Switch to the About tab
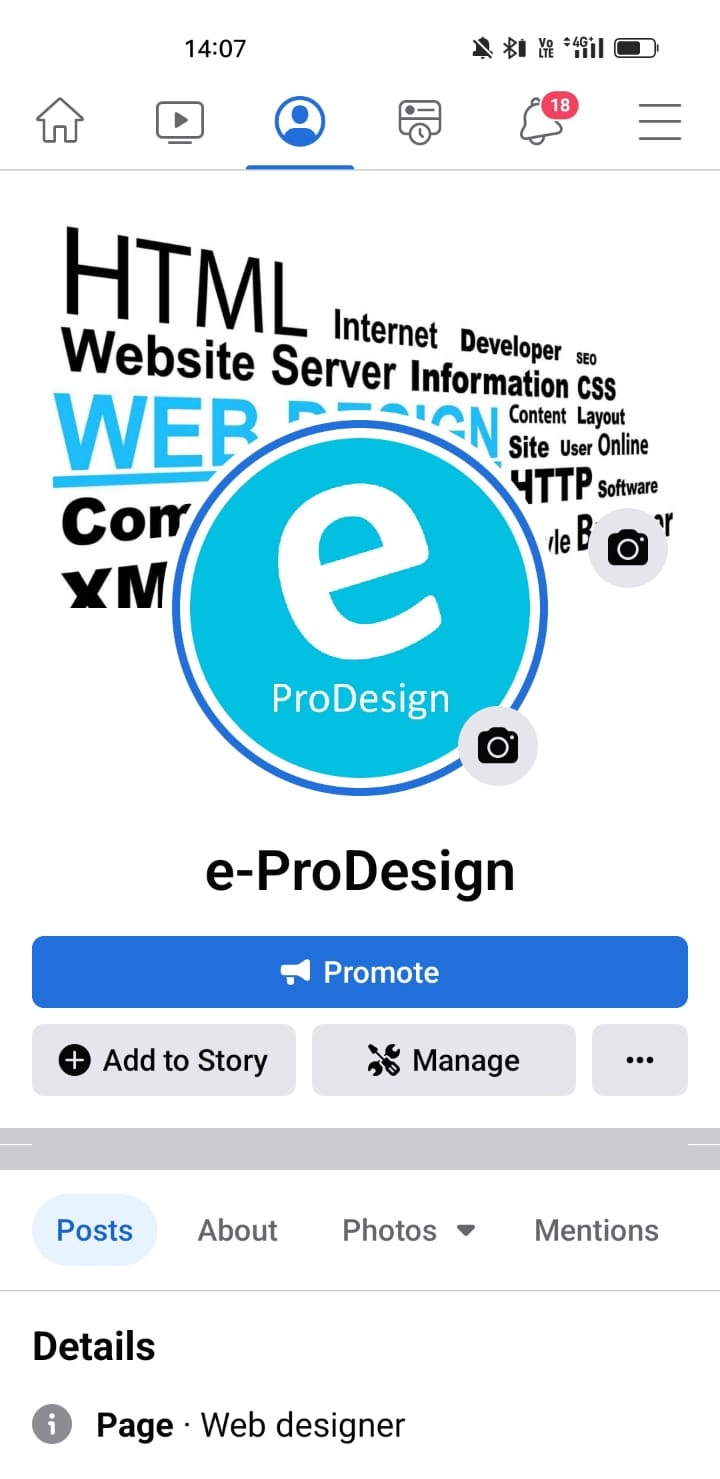The image size is (720, 1479). pyautogui.click(x=238, y=1230)
